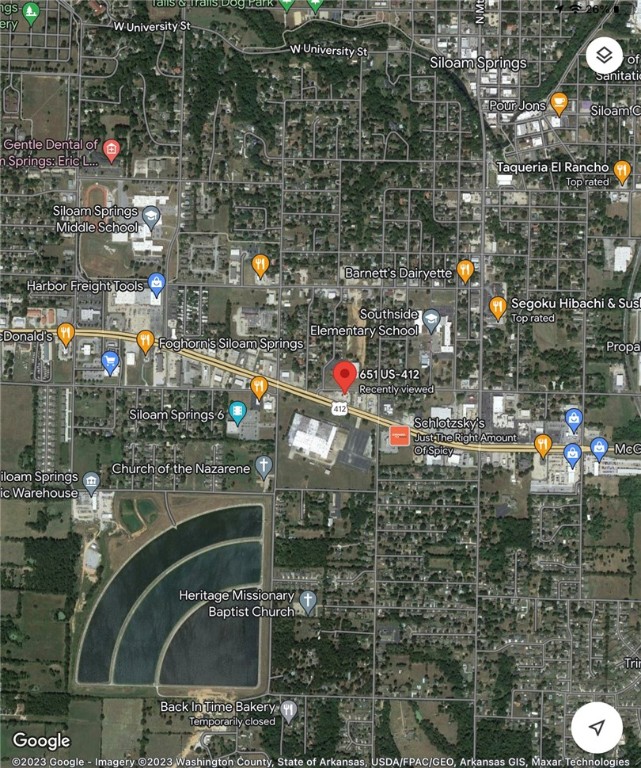Image resolution: width=641 pixels, height=768 pixels.
Task: Open Heritage Missionary Baptist Church pin
Action: [308, 601]
